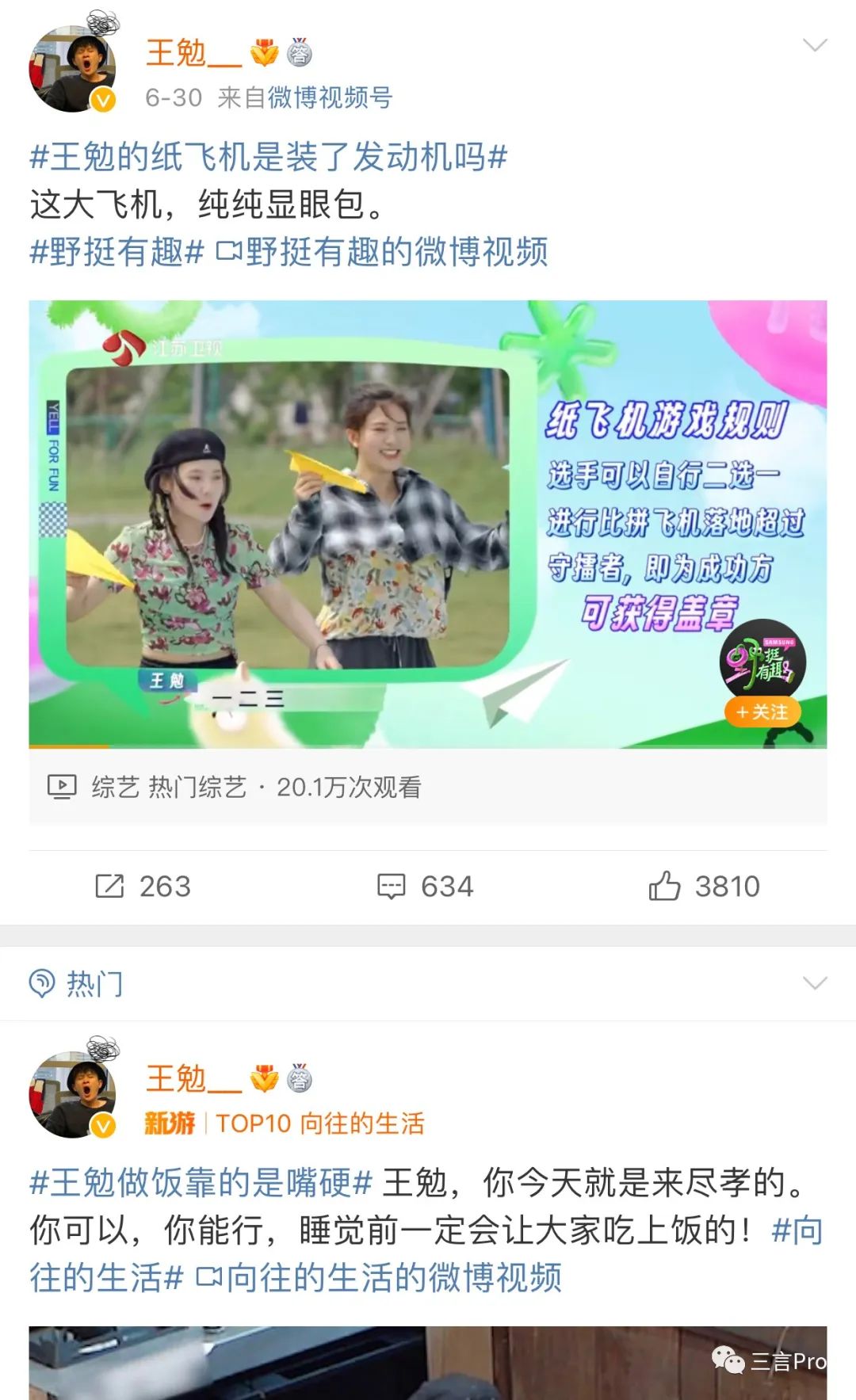Open the 综艺 热门综艺 video category bar

pyautogui.click(x=428, y=787)
